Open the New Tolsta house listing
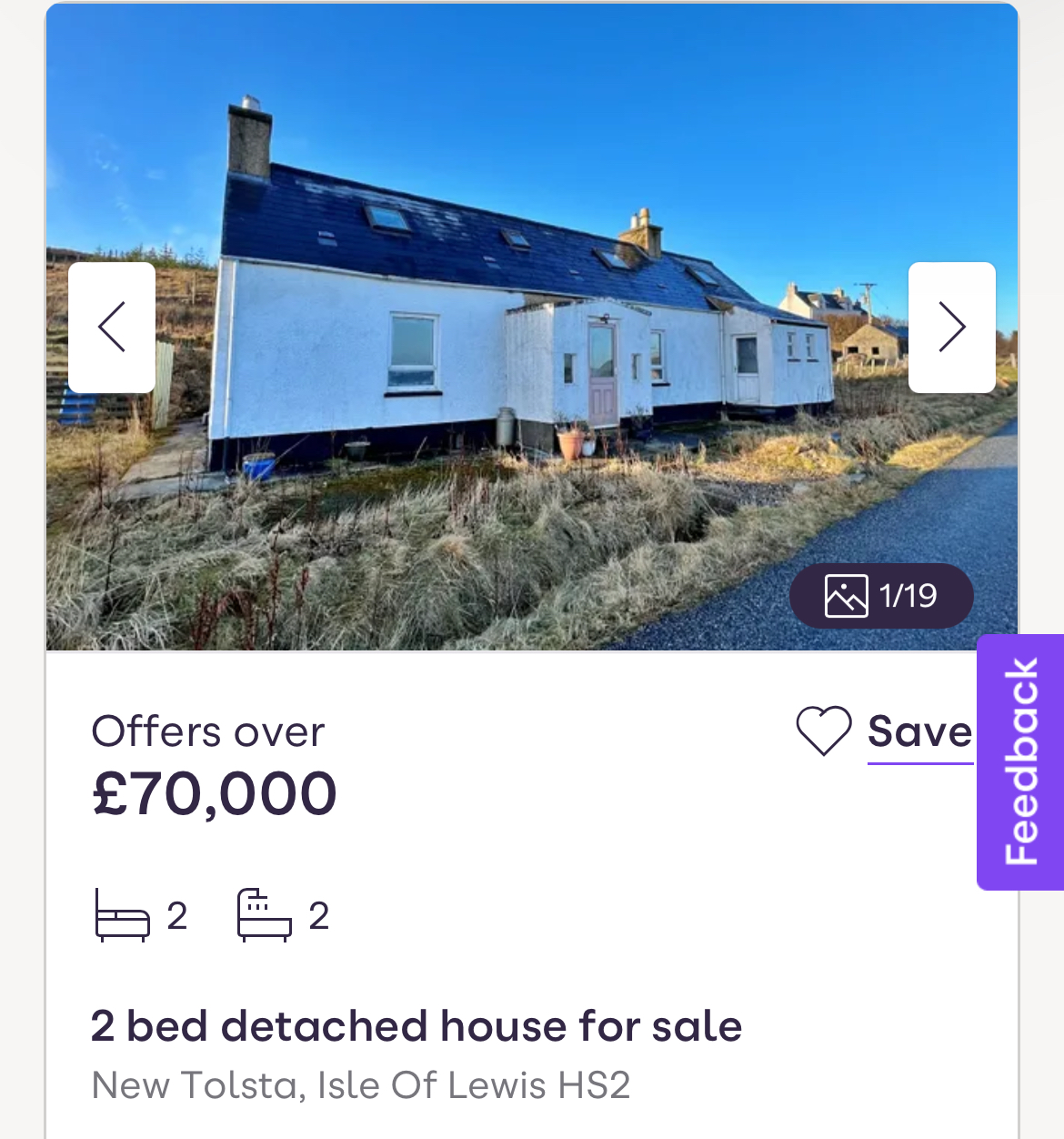The image size is (1064, 1139). pyautogui.click(x=416, y=1027)
